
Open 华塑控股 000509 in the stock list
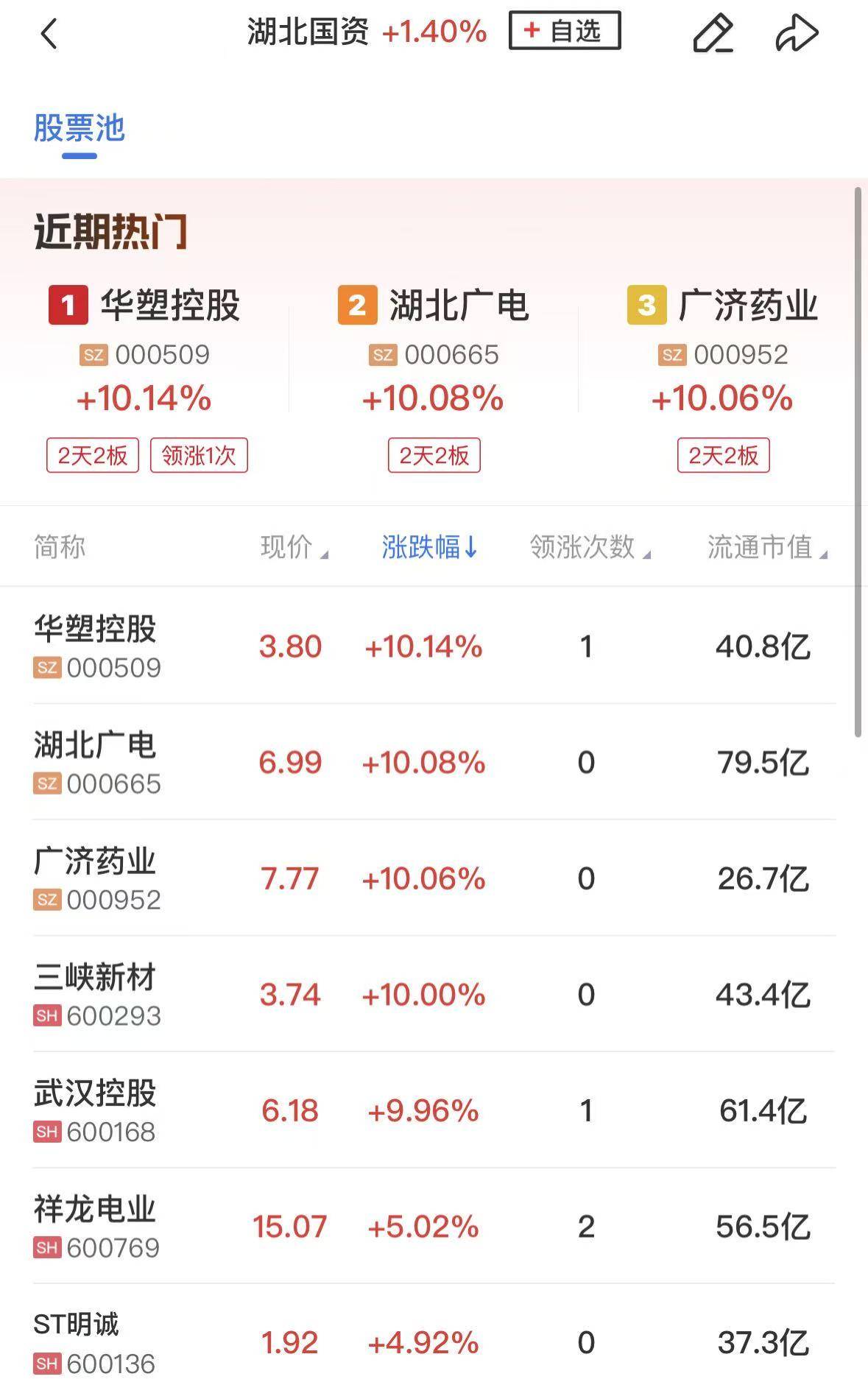coord(434,646)
